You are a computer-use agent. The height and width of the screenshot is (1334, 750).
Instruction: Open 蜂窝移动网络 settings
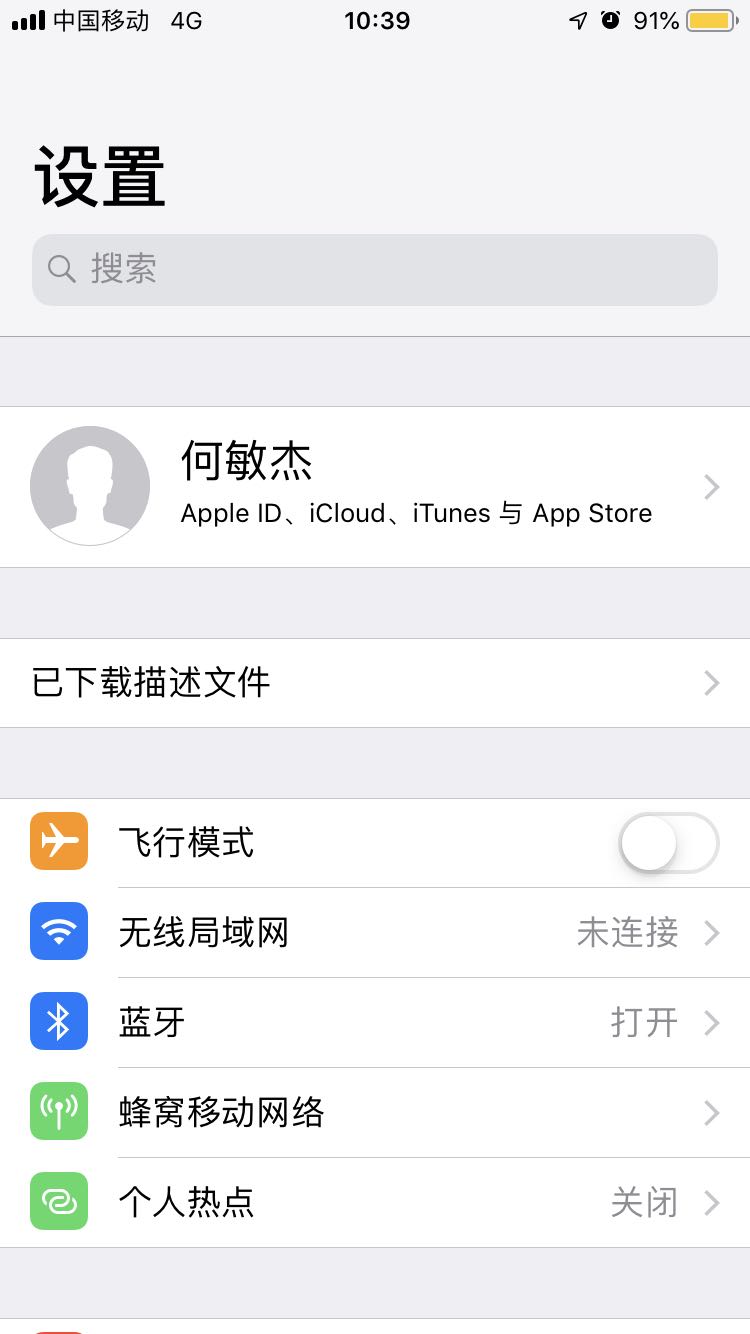click(374, 1113)
